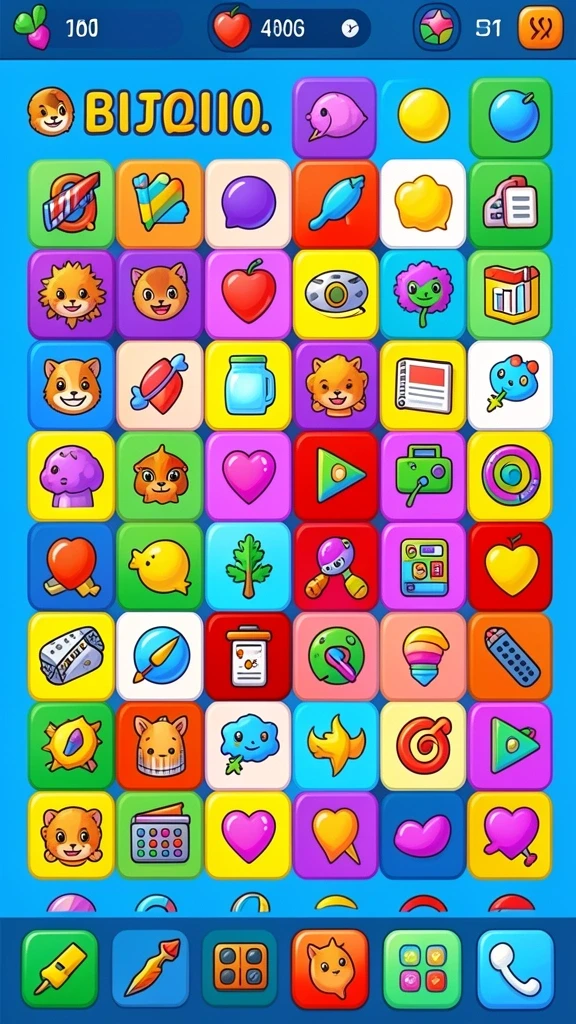Tap the red swirl lollipop tile
This screenshot has height=1024, width=576.
coord(423,746)
